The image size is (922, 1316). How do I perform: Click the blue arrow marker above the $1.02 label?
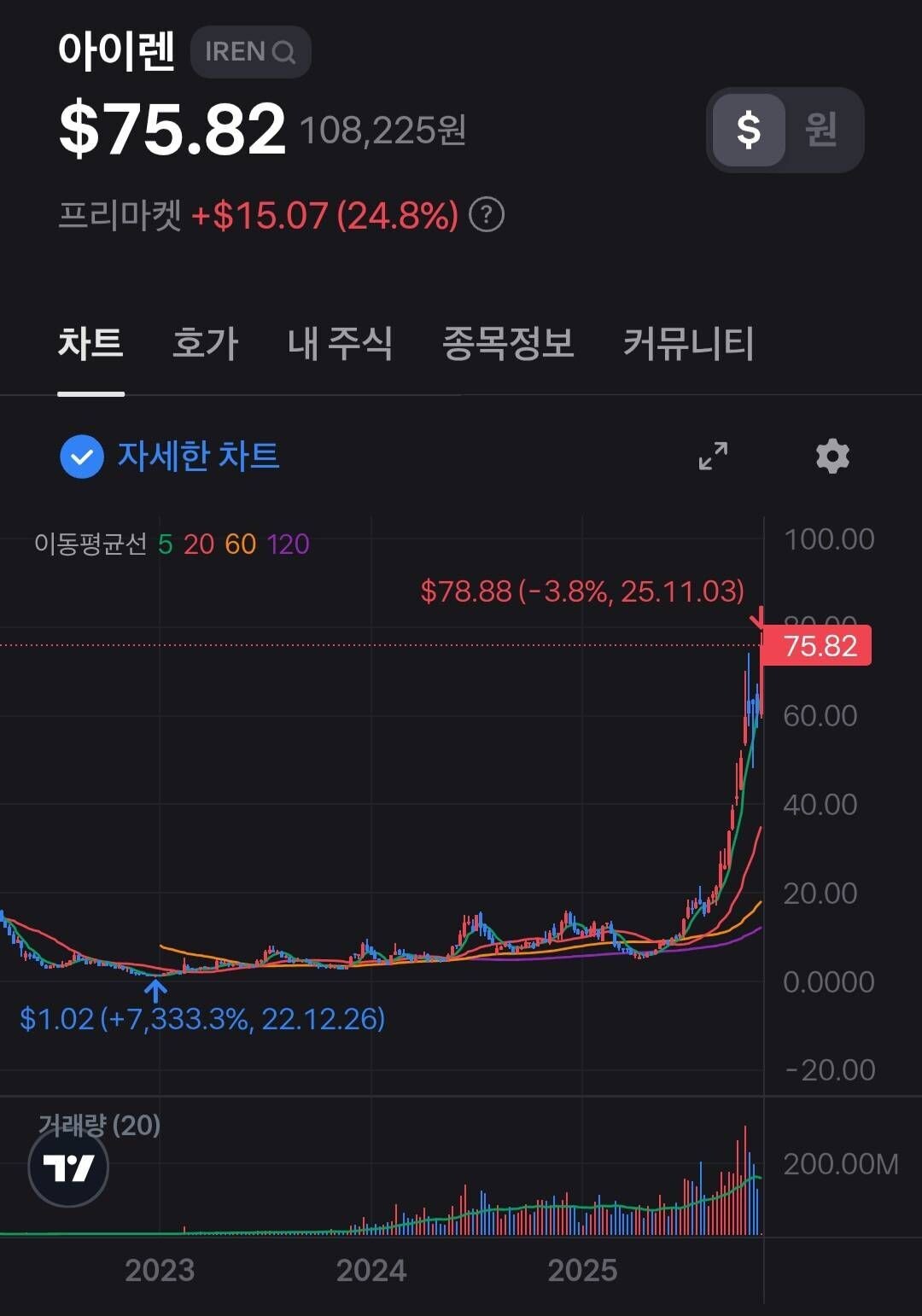pos(155,990)
